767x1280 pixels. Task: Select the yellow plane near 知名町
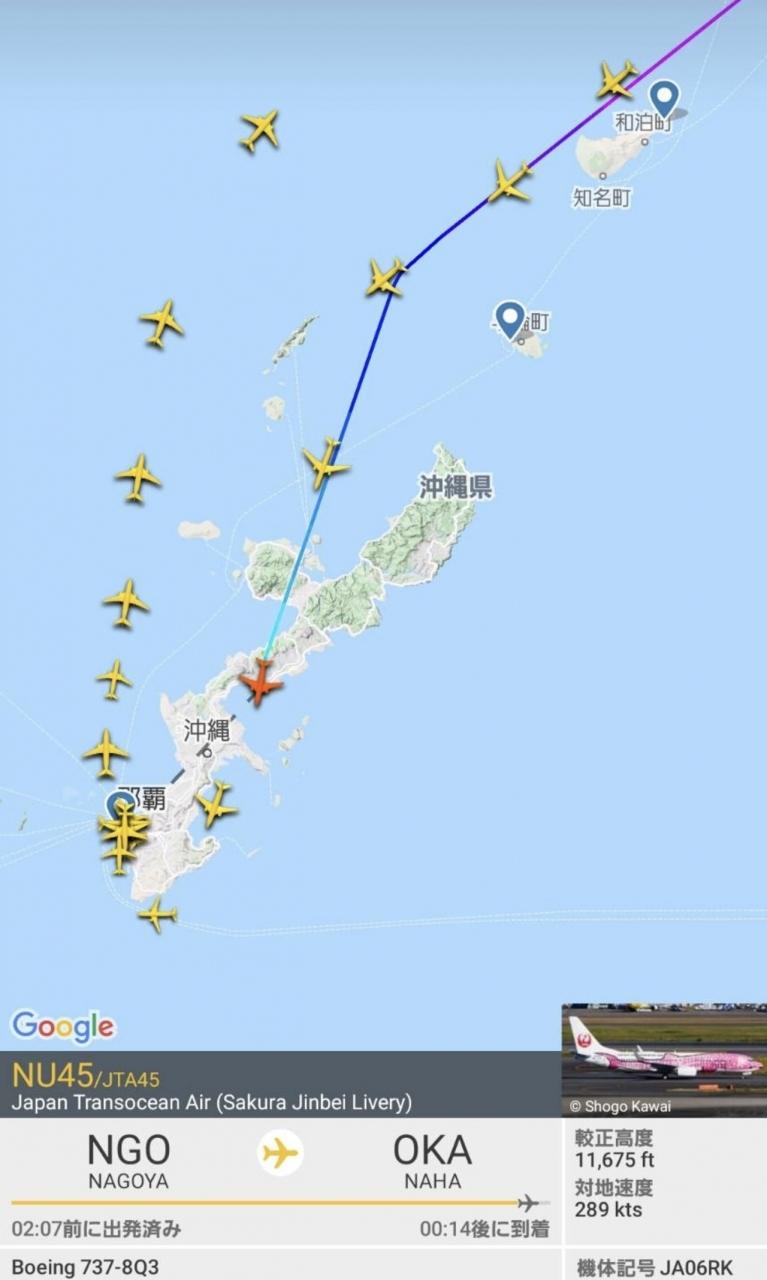pyautogui.click(x=509, y=182)
